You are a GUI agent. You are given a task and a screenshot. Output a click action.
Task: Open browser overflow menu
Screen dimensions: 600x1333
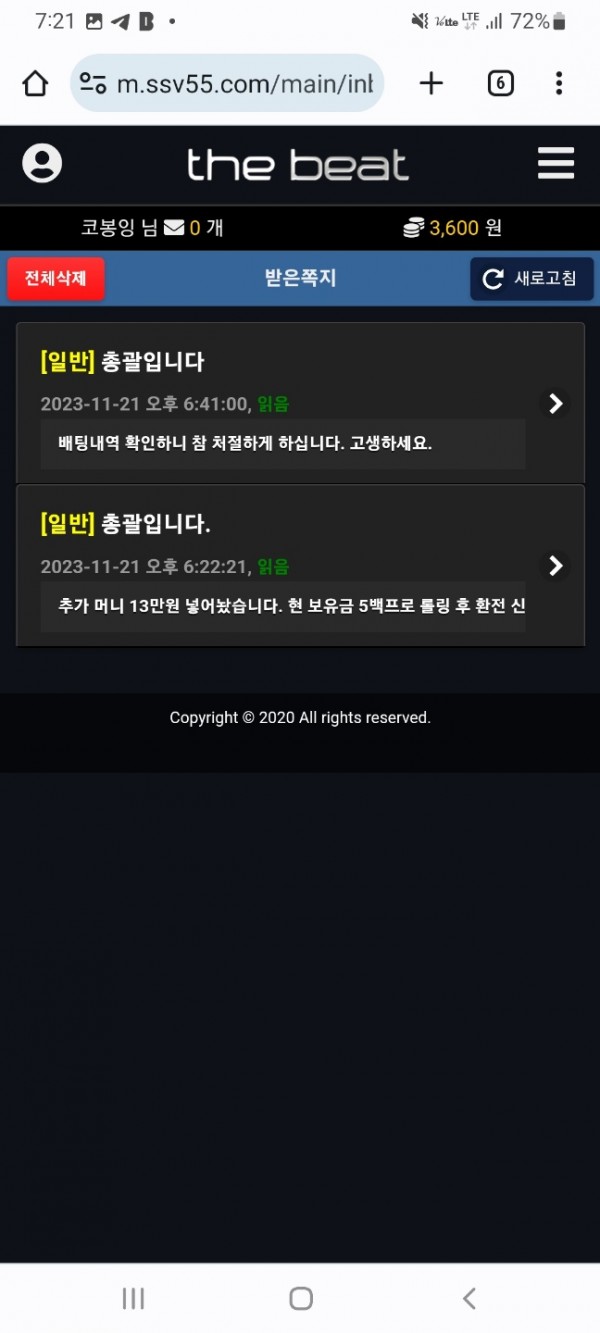pos(558,83)
